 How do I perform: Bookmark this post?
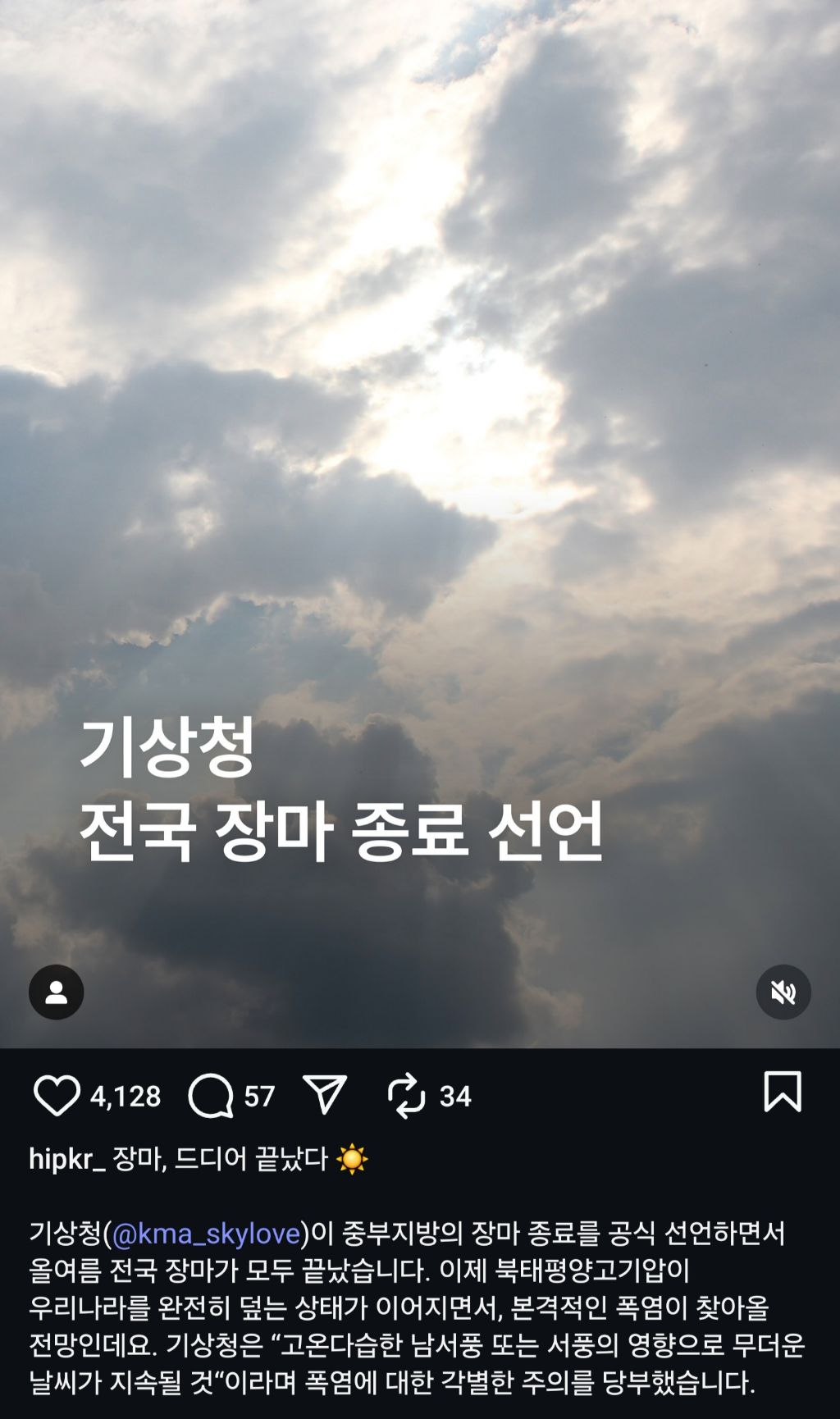pyautogui.click(x=782, y=1092)
